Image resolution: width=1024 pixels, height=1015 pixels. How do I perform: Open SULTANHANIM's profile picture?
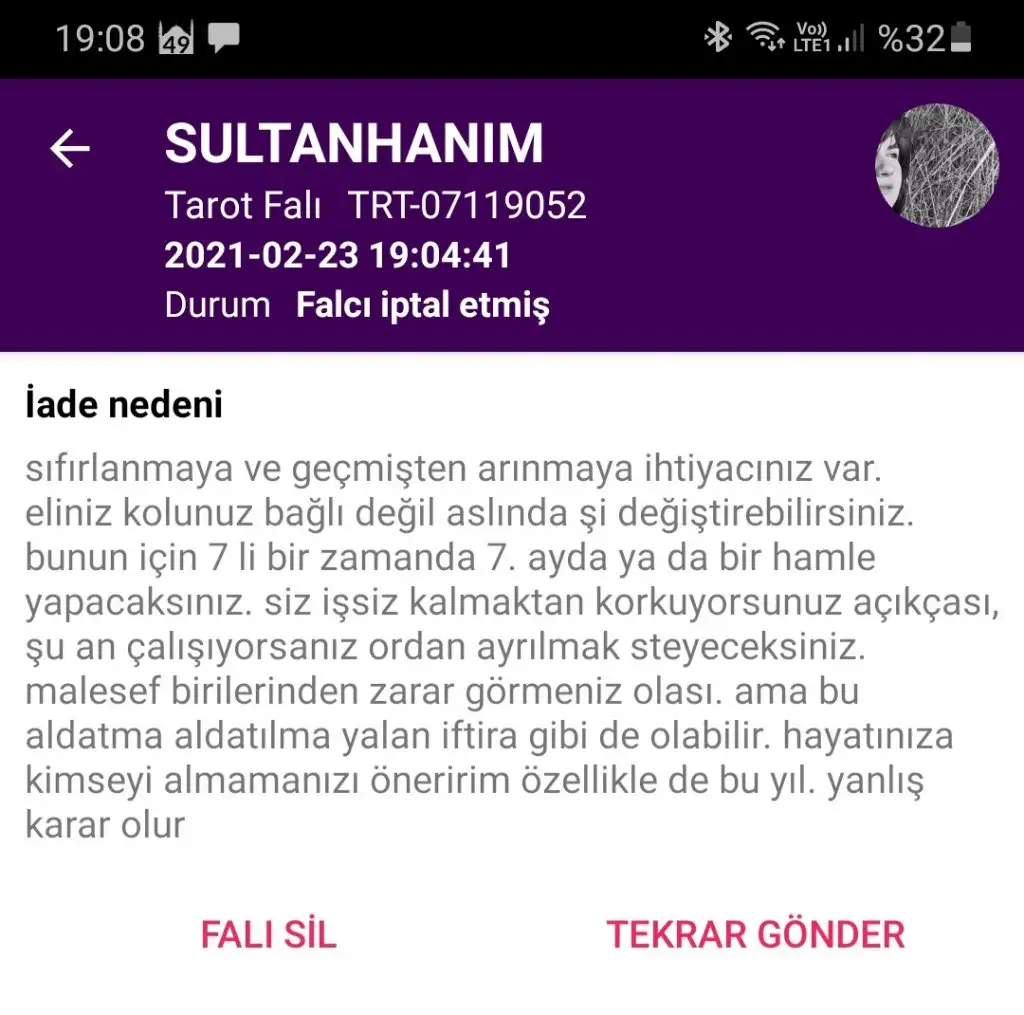(x=937, y=165)
